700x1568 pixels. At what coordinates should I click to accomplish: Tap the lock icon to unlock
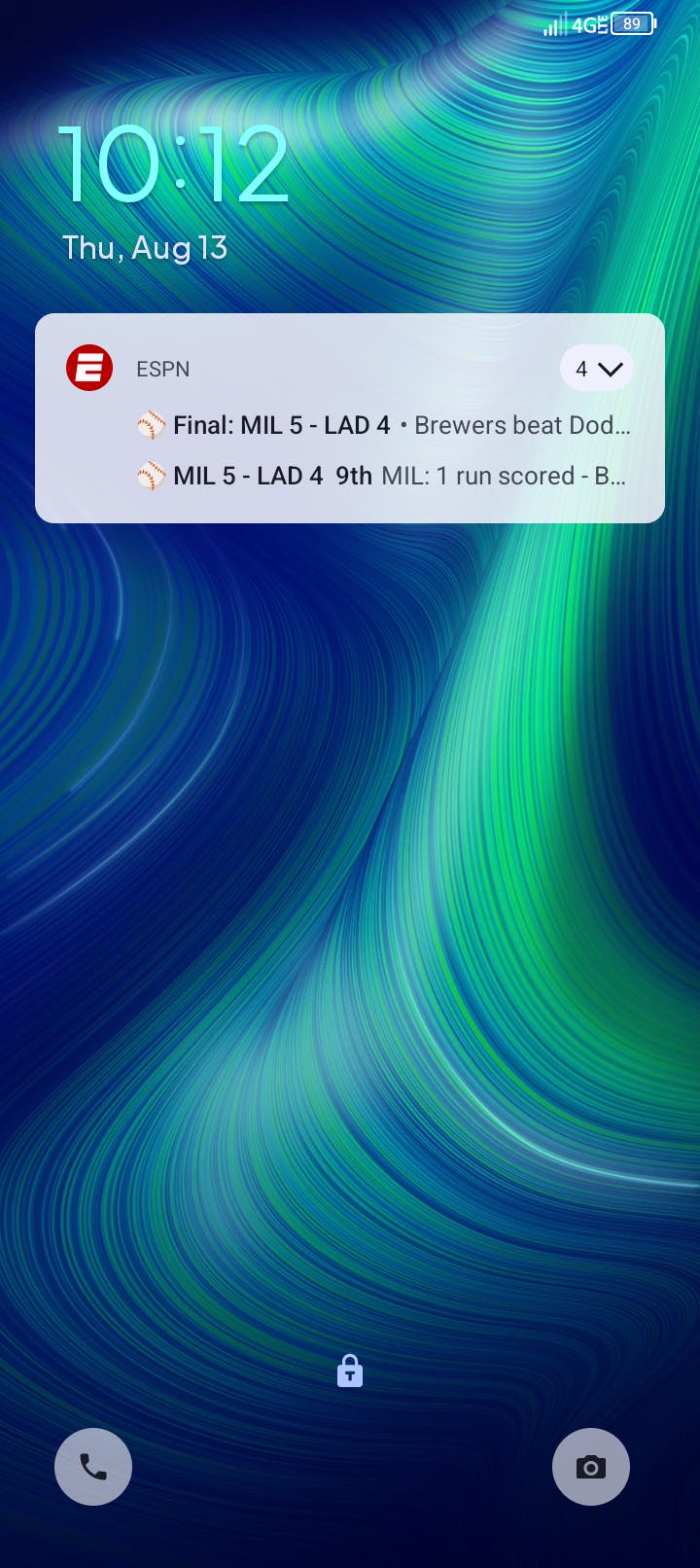point(350,1371)
